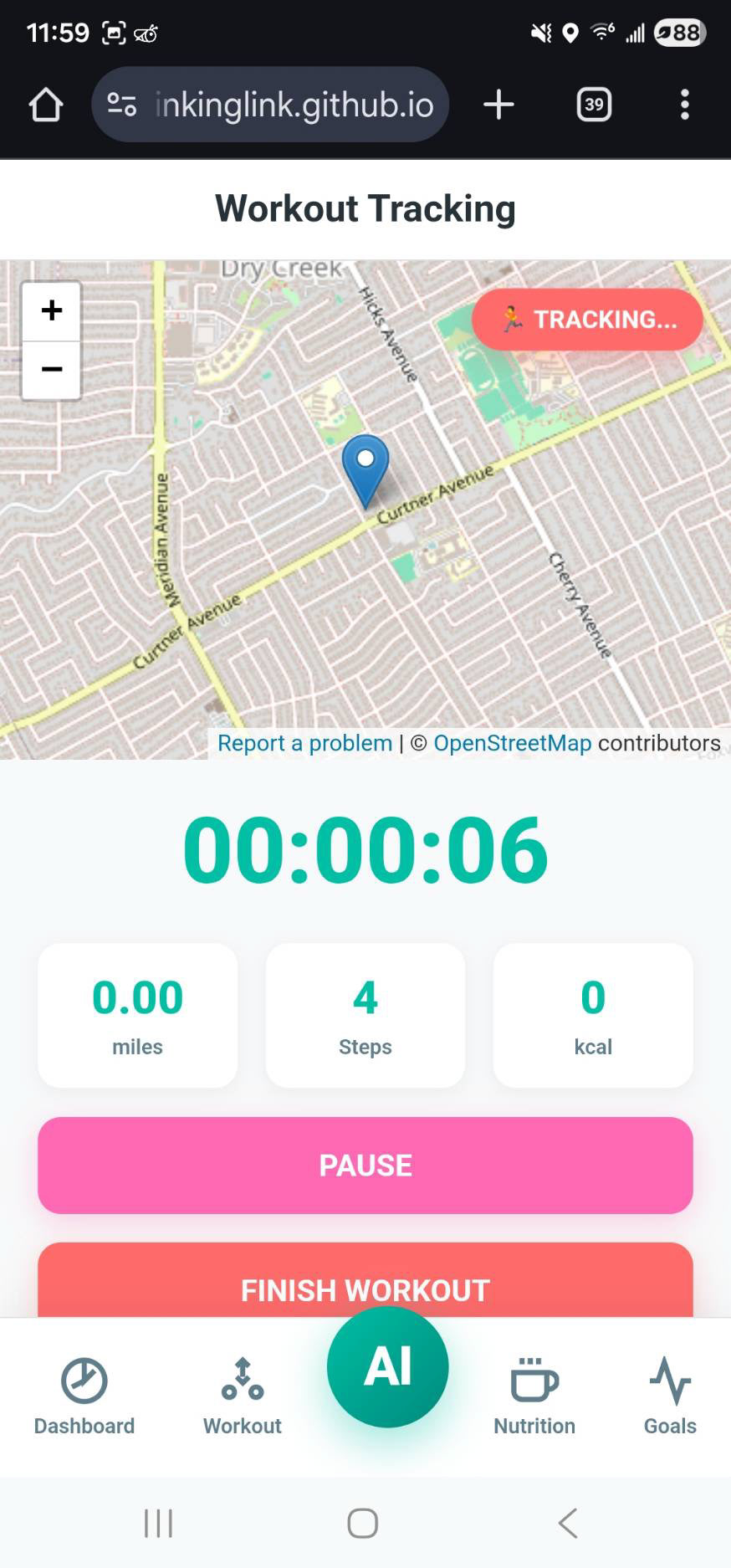Open the AI assistant button
This screenshot has width=731, height=1568.
click(x=387, y=1367)
